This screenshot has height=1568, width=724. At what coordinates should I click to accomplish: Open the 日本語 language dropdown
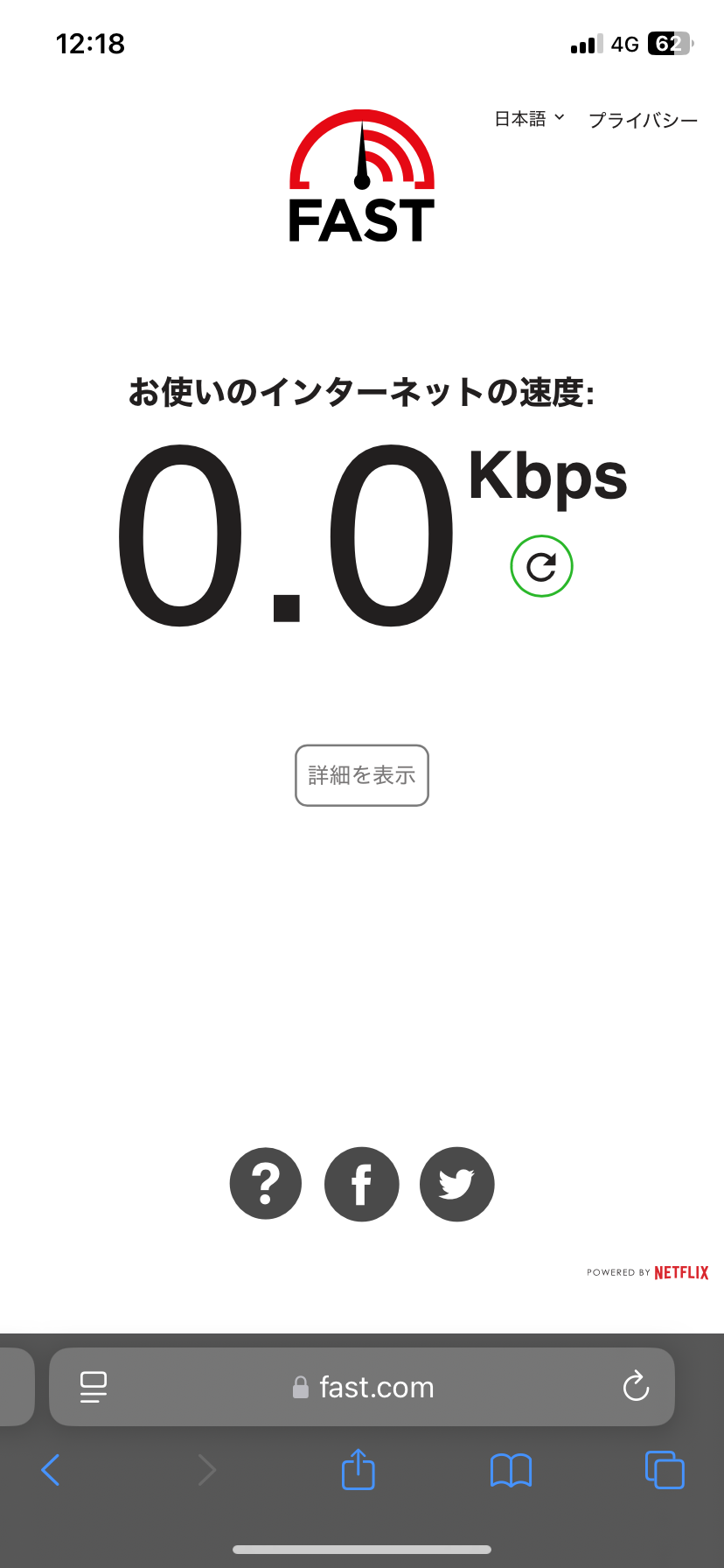click(x=529, y=119)
